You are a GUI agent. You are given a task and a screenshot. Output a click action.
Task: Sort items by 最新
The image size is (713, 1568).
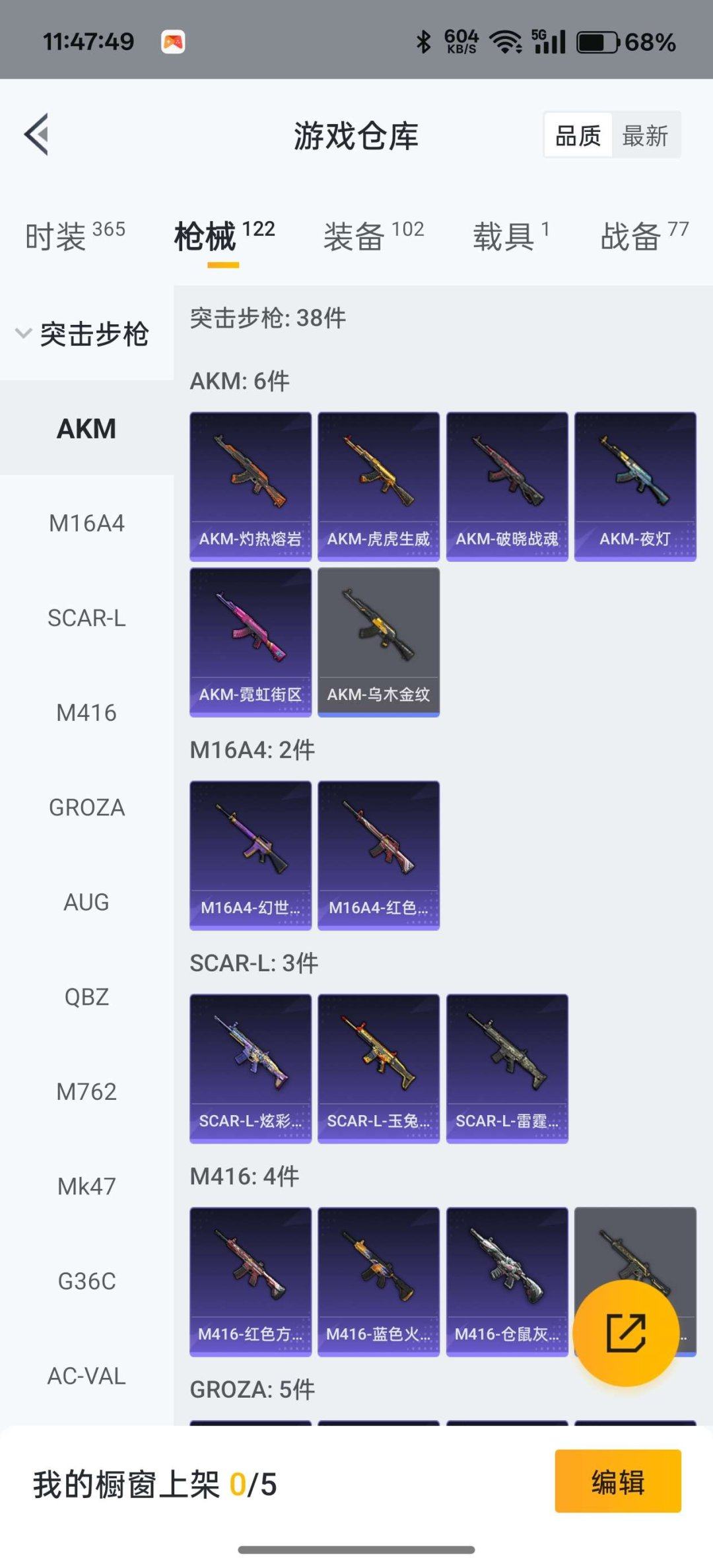(x=645, y=136)
